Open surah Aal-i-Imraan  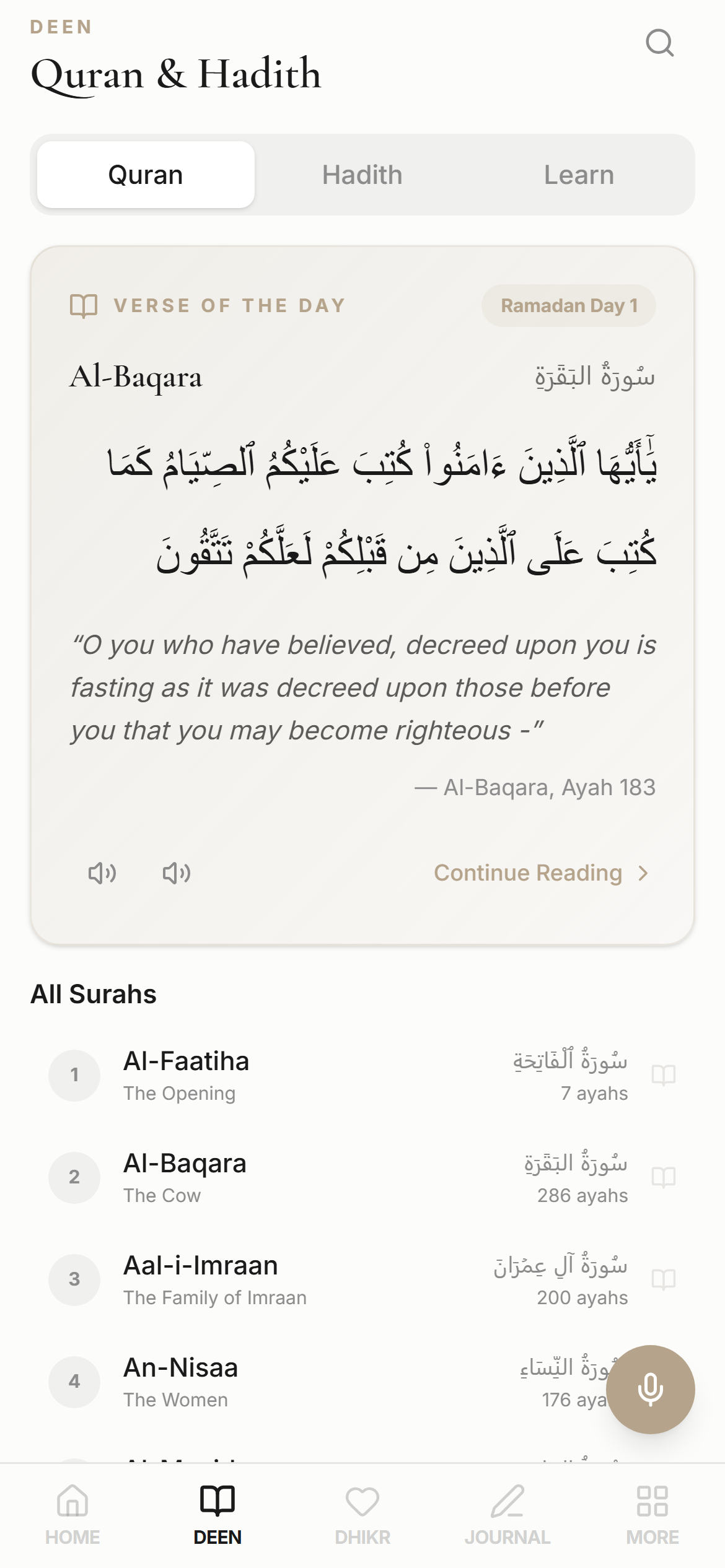point(200,1279)
